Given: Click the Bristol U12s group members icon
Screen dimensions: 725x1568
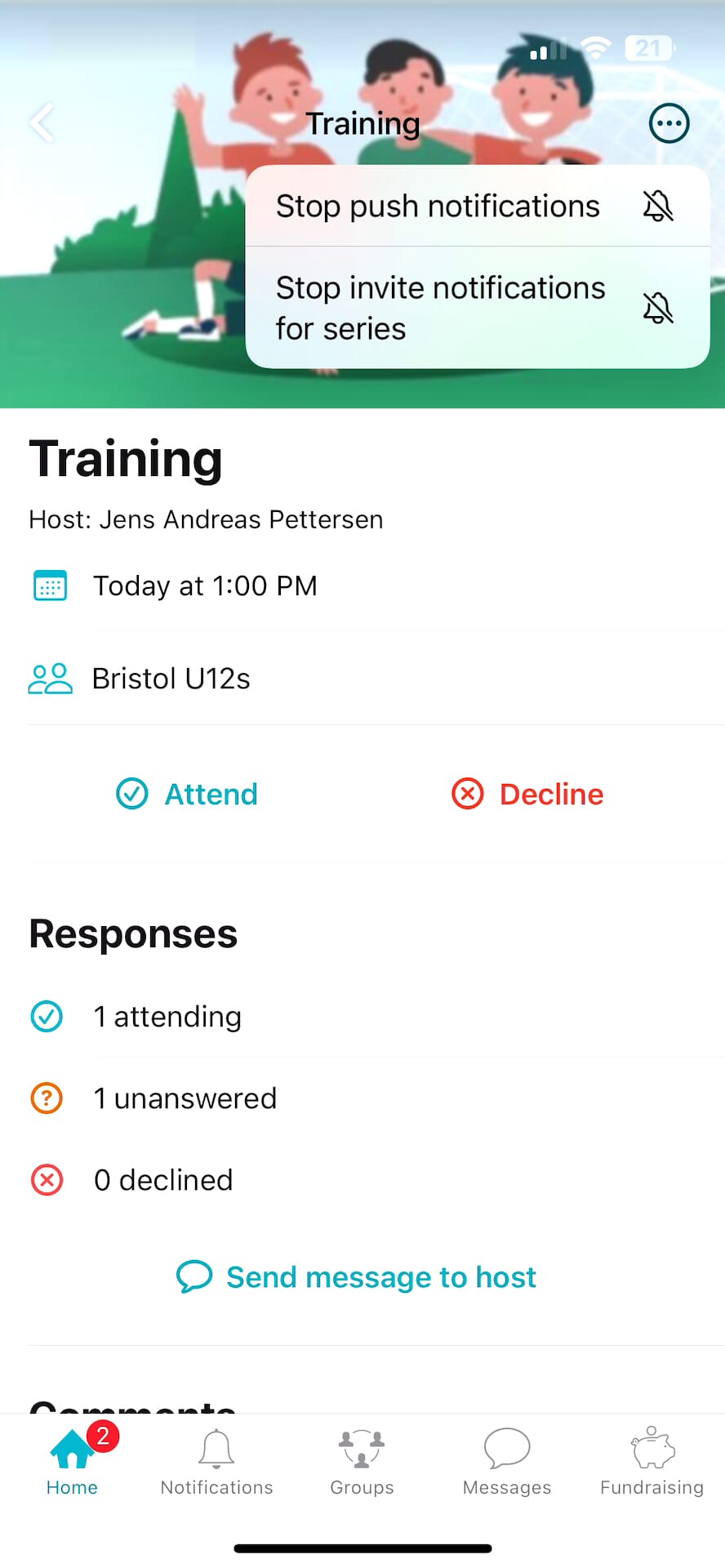Looking at the screenshot, I should click(49, 678).
